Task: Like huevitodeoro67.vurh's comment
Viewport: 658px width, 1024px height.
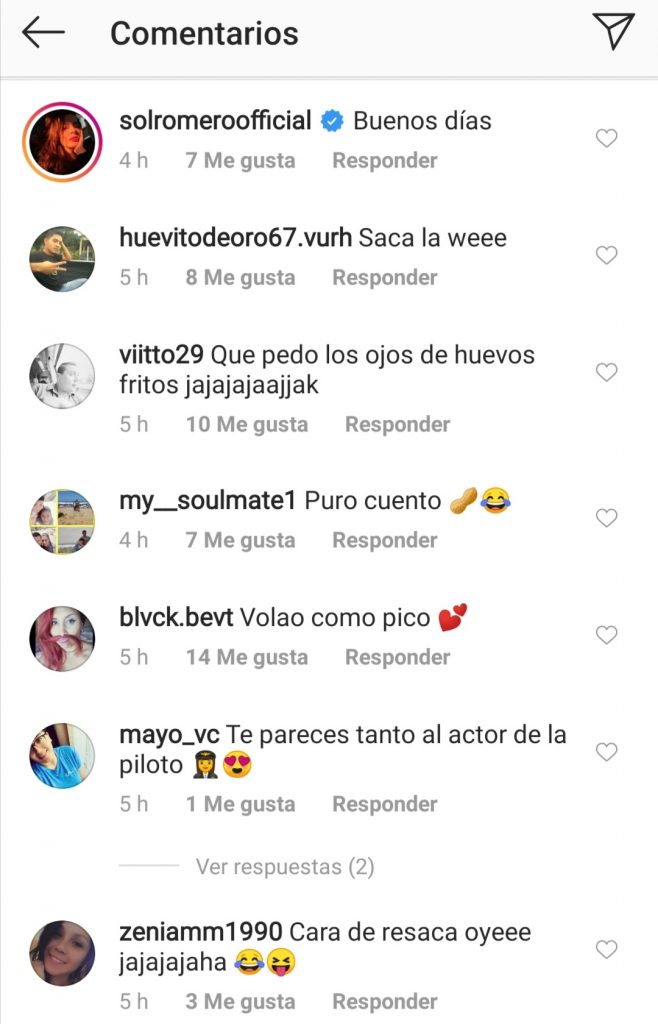Action: click(x=606, y=256)
